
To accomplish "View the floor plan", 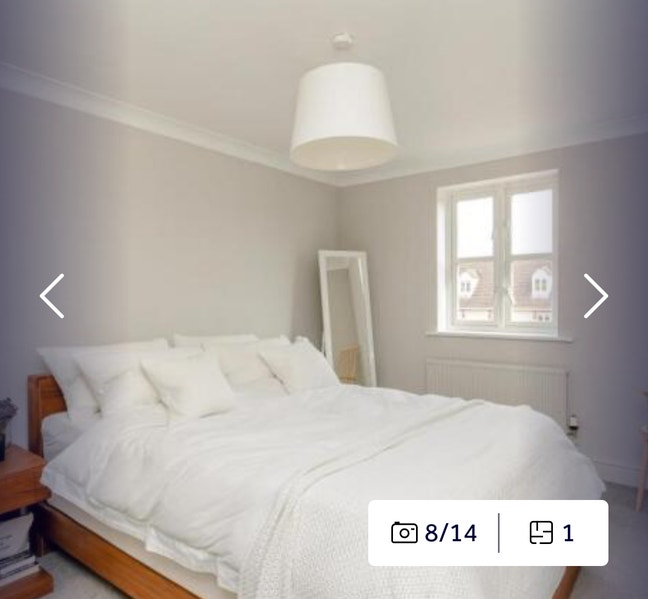I will (552, 533).
